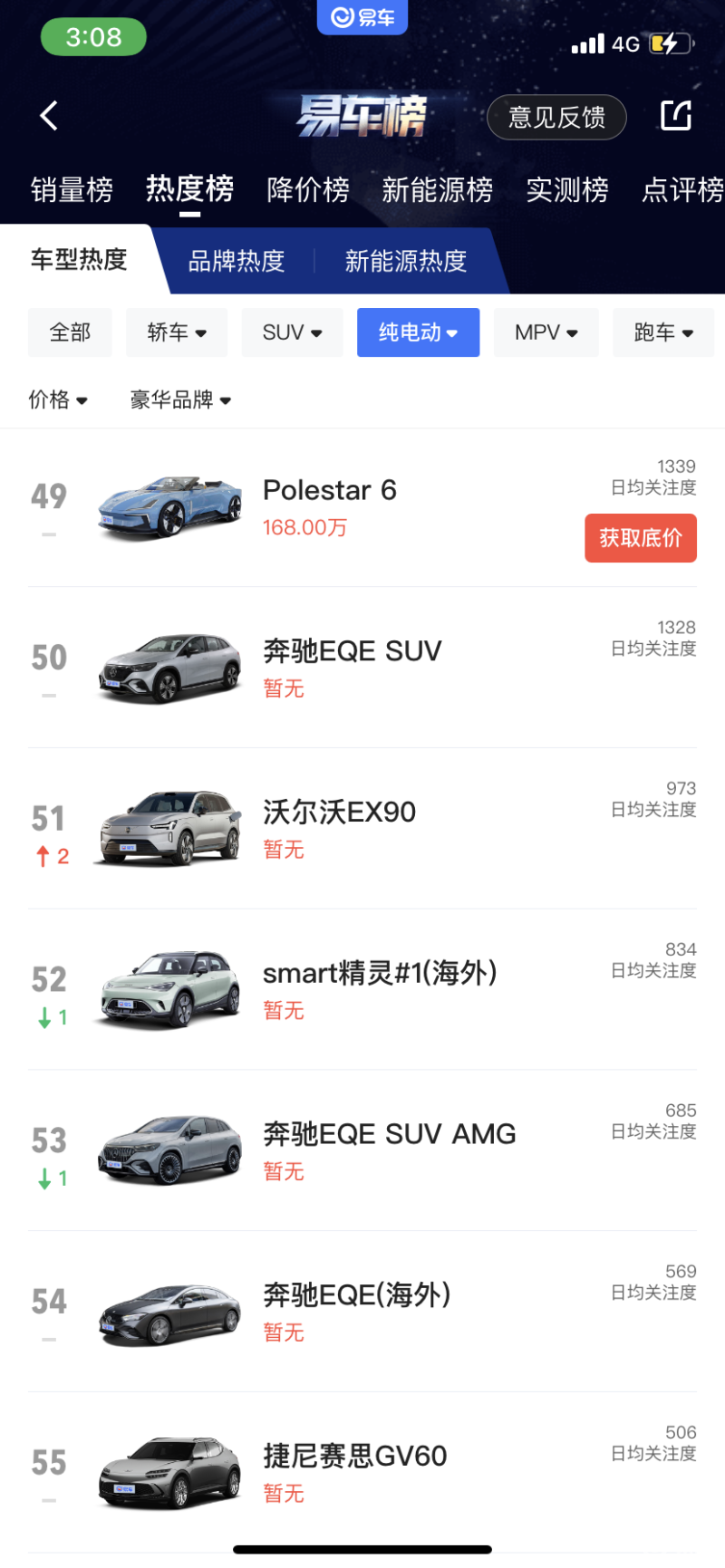Switch to the 降价榜 tab
The width and height of the screenshot is (725, 1568).
click(x=308, y=189)
